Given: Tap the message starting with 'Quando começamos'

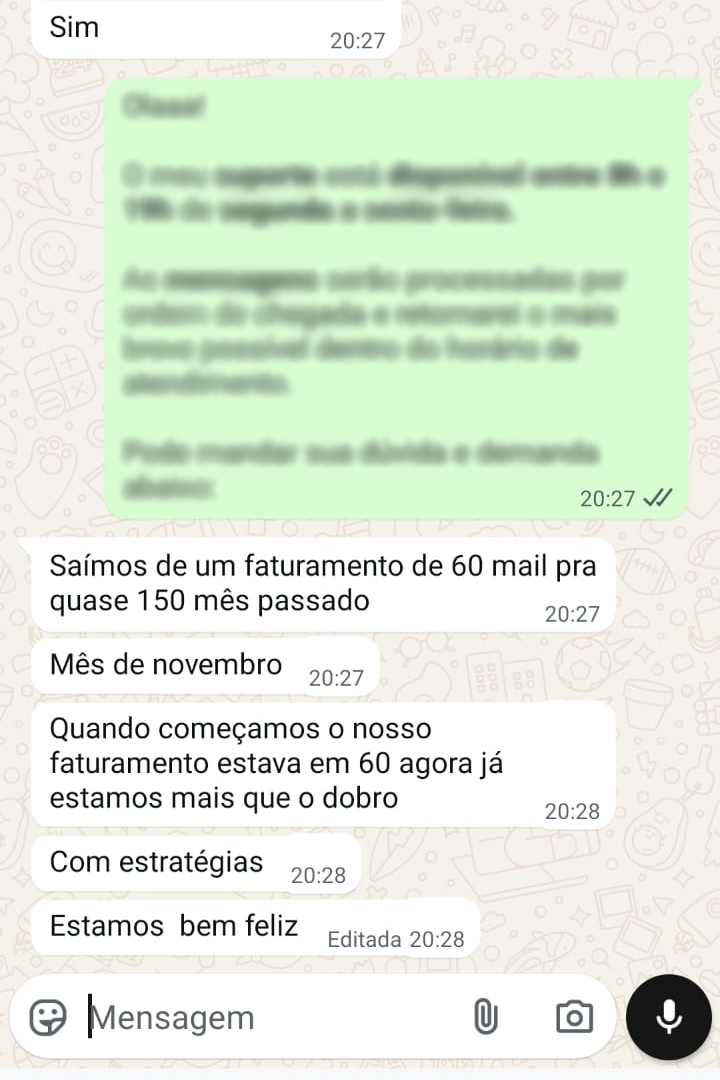Looking at the screenshot, I should click(x=320, y=763).
